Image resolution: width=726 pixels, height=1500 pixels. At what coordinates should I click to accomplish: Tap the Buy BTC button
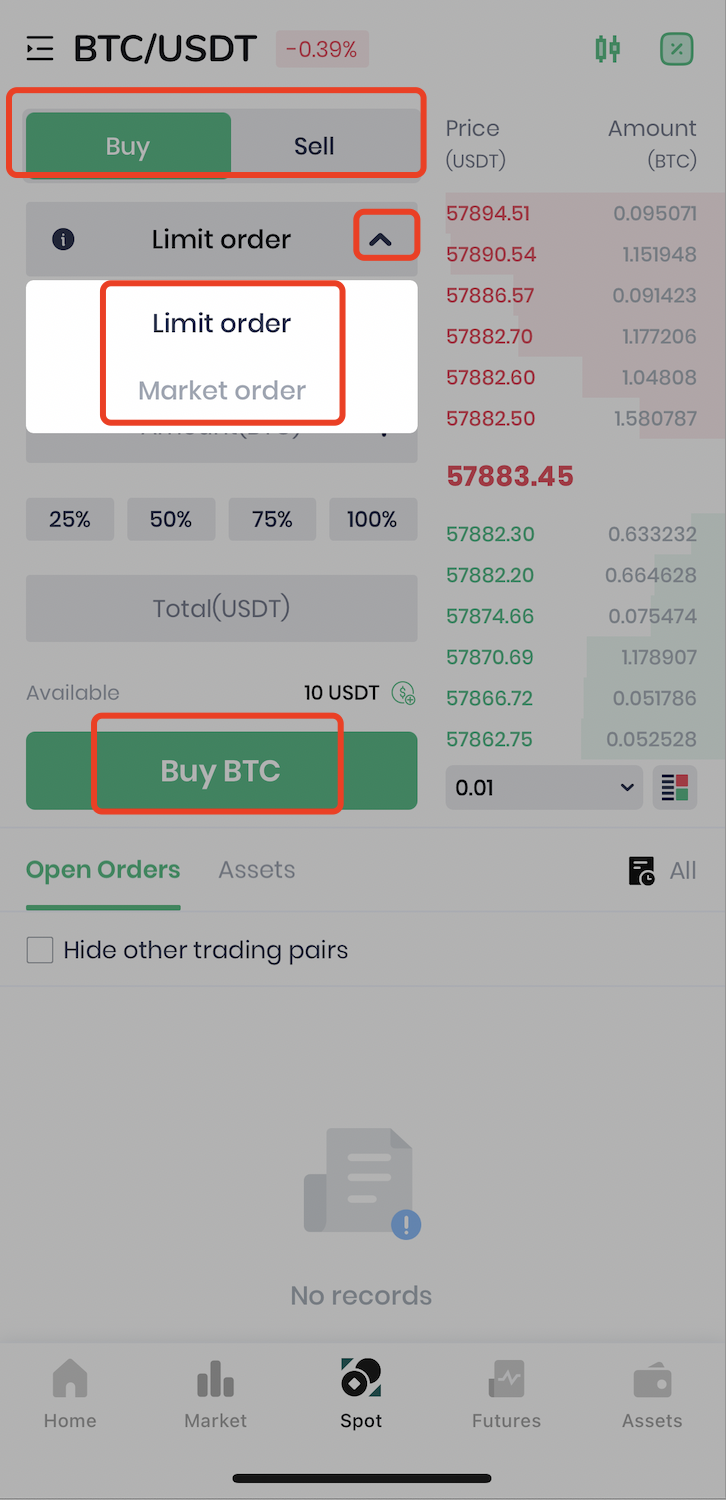[x=221, y=771]
